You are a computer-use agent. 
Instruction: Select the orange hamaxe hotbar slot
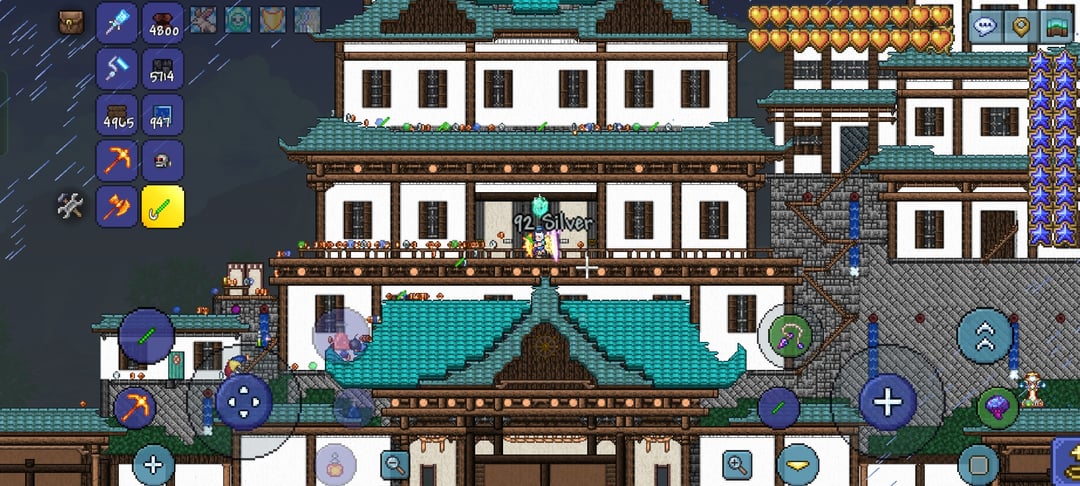click(117, 206)
